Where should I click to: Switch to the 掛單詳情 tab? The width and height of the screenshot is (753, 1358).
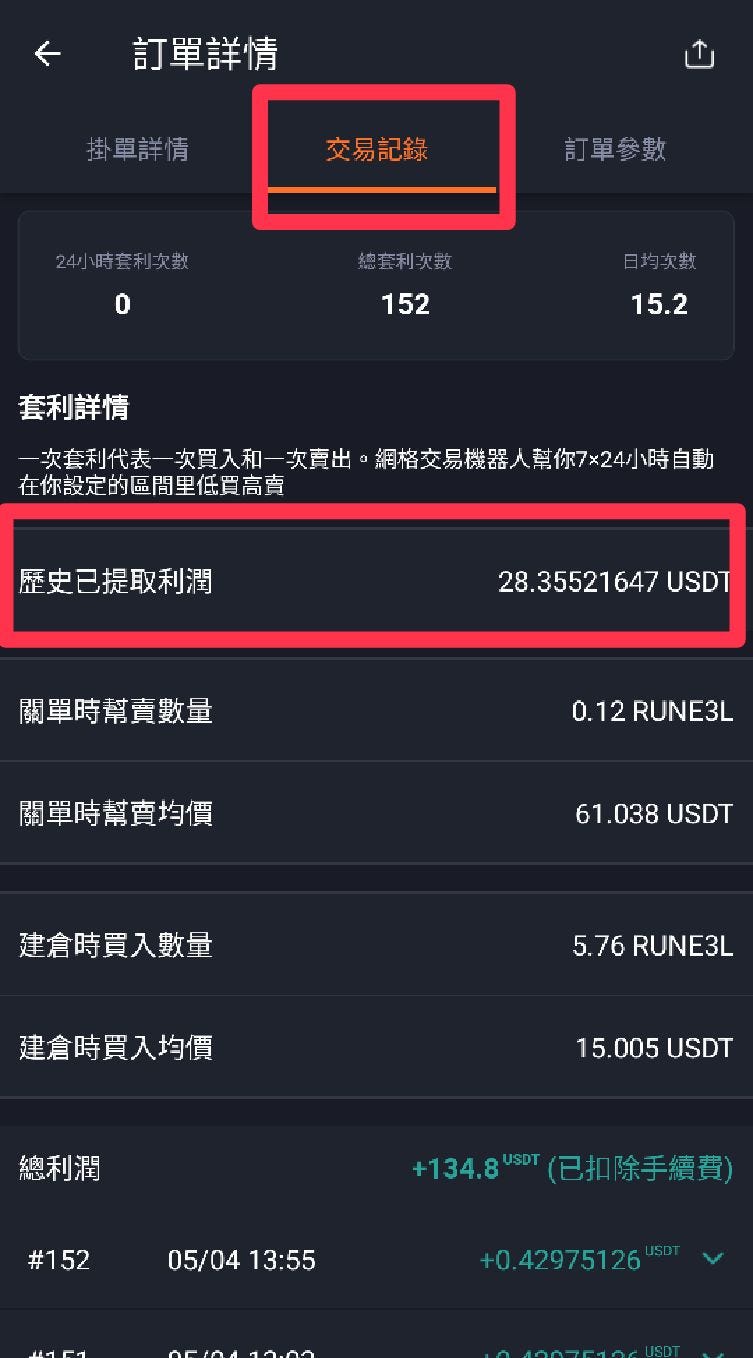coord(138,150)
